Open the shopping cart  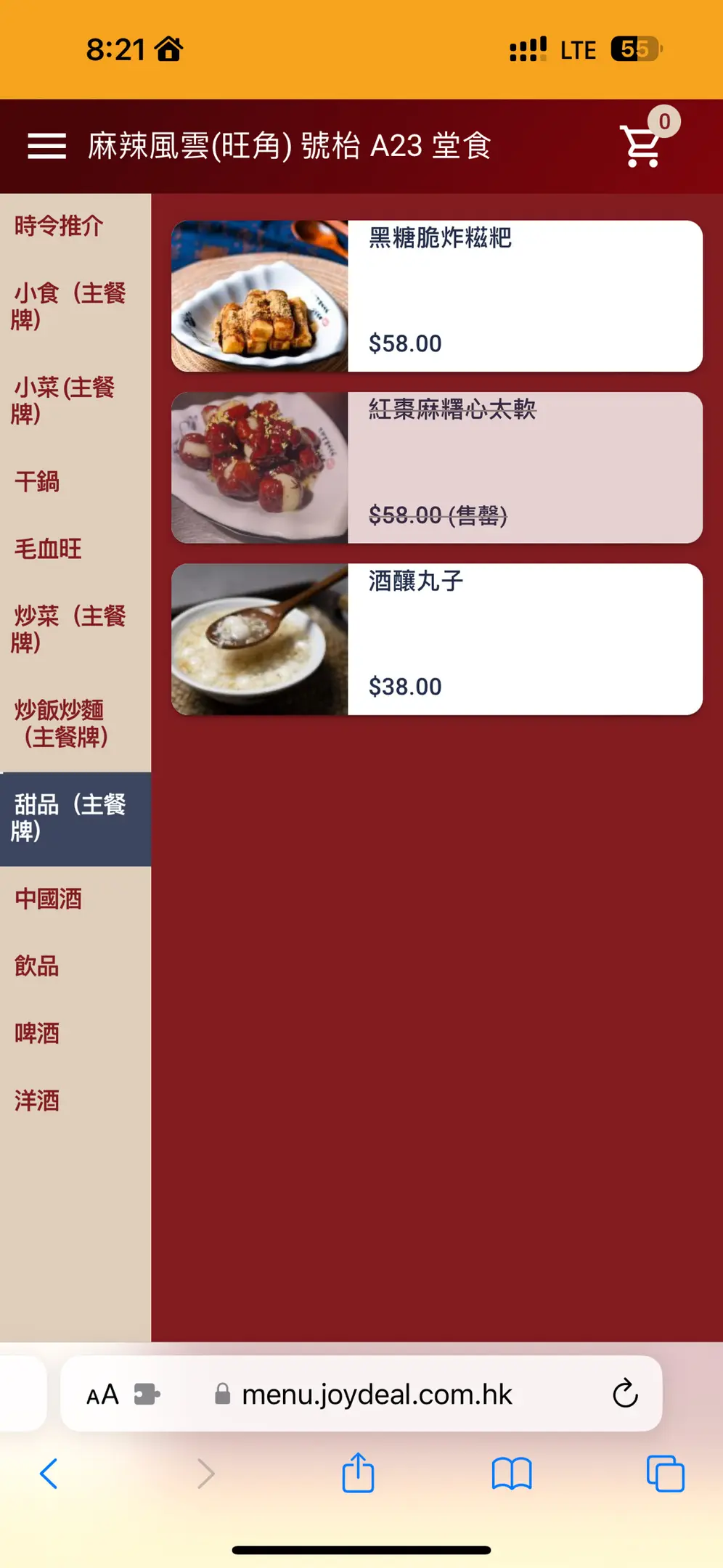(x=642, y=146)
